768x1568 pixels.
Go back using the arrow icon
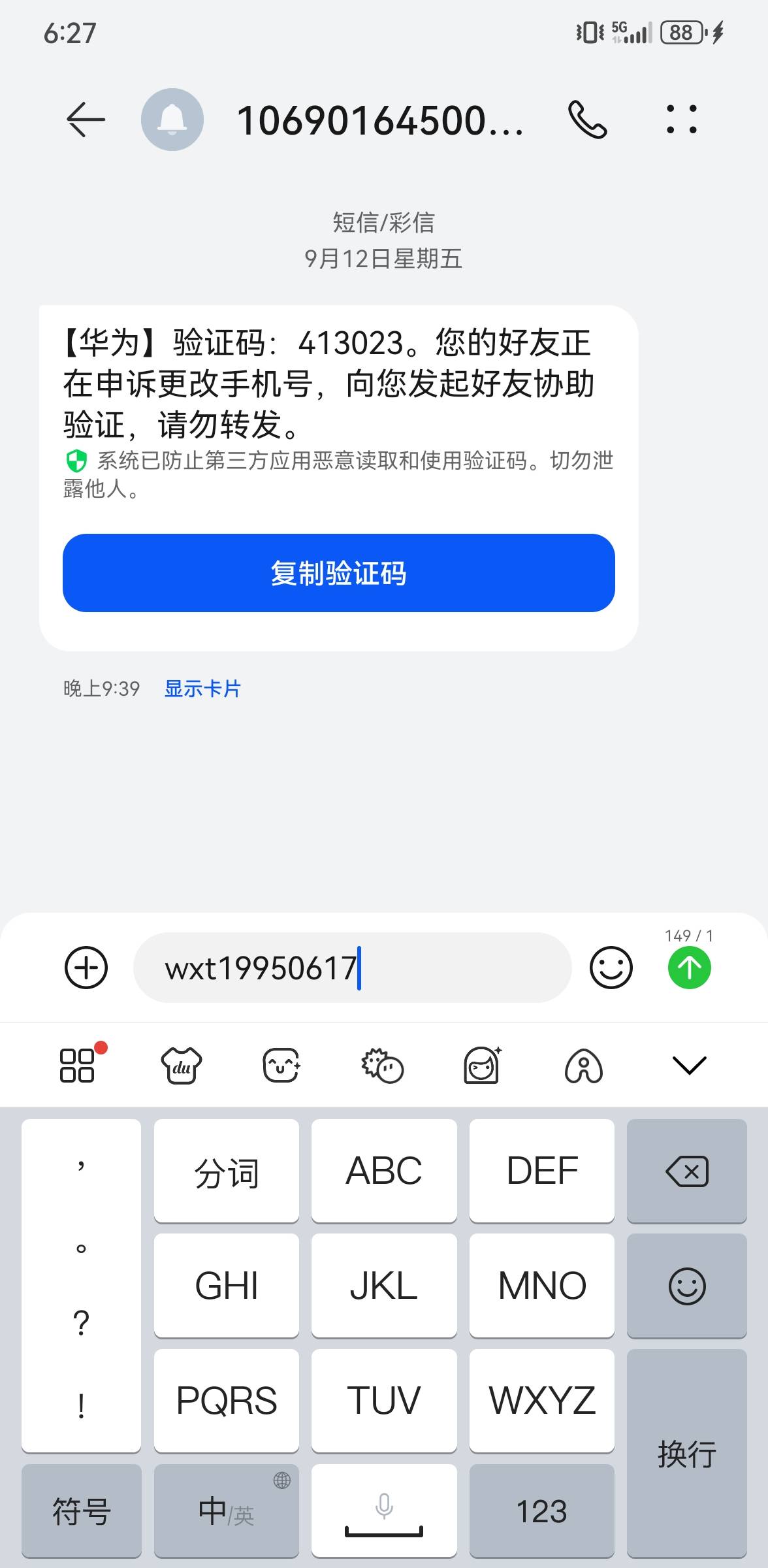tap(86, 120)
